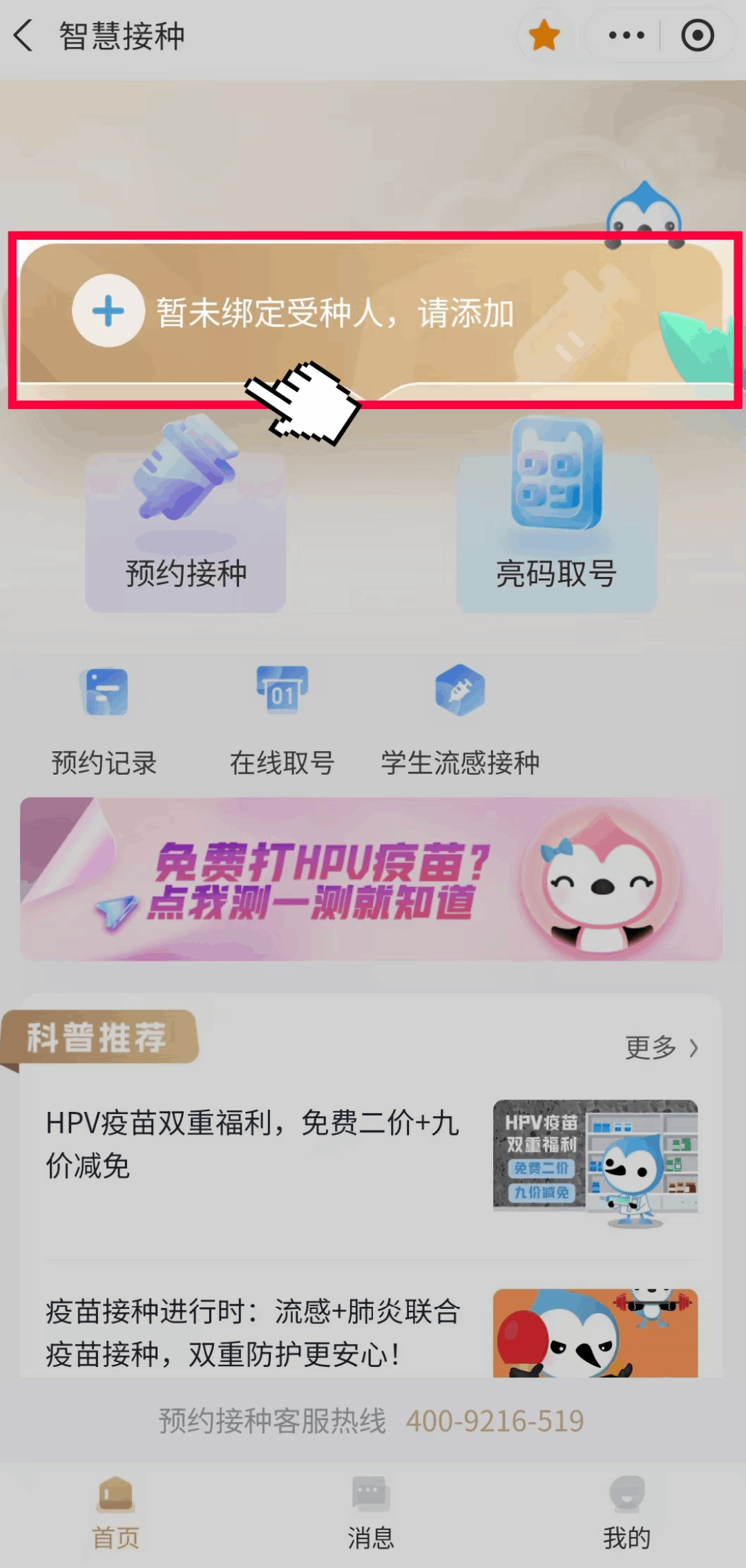The image size is (746, 1568).
Task: Switch to the 消息 tab
Action: 371,1512
